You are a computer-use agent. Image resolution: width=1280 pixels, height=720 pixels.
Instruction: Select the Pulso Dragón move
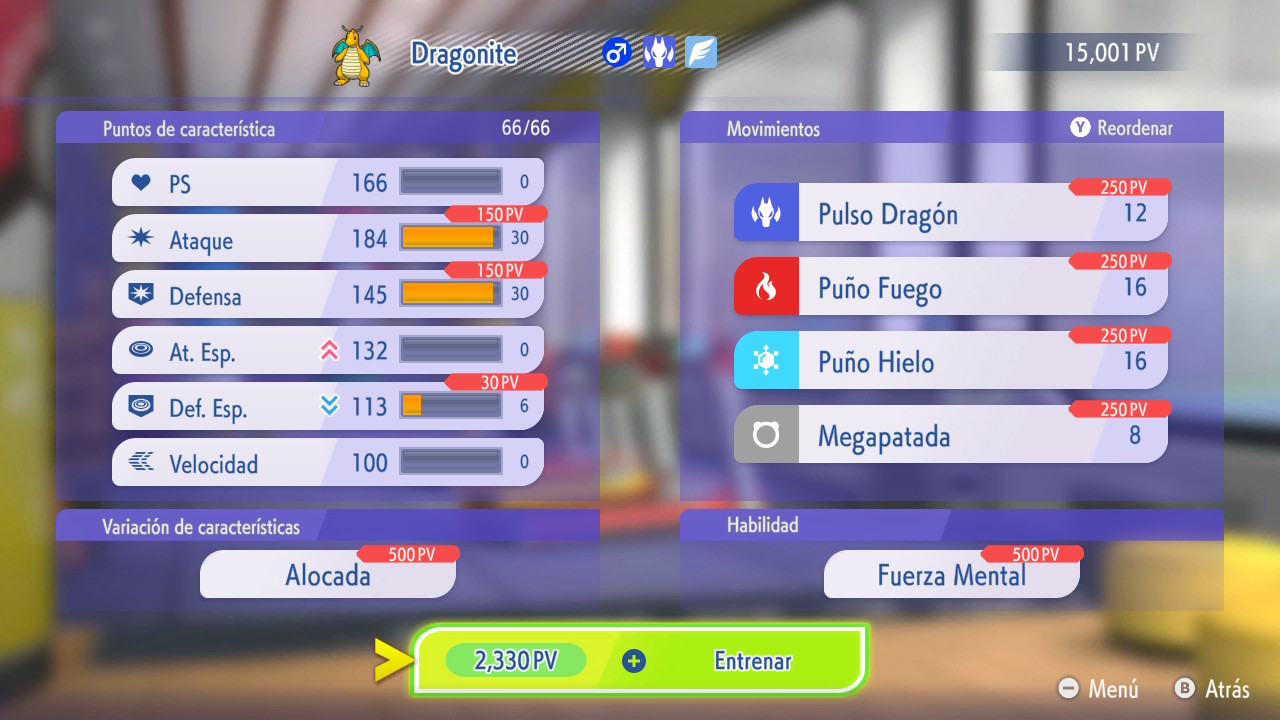click(951, 212)
